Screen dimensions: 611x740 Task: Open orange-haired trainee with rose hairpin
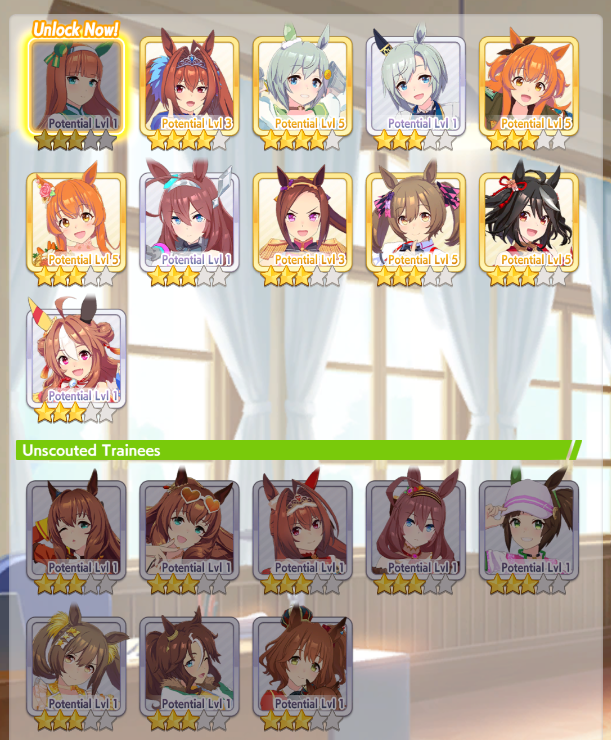76,223
